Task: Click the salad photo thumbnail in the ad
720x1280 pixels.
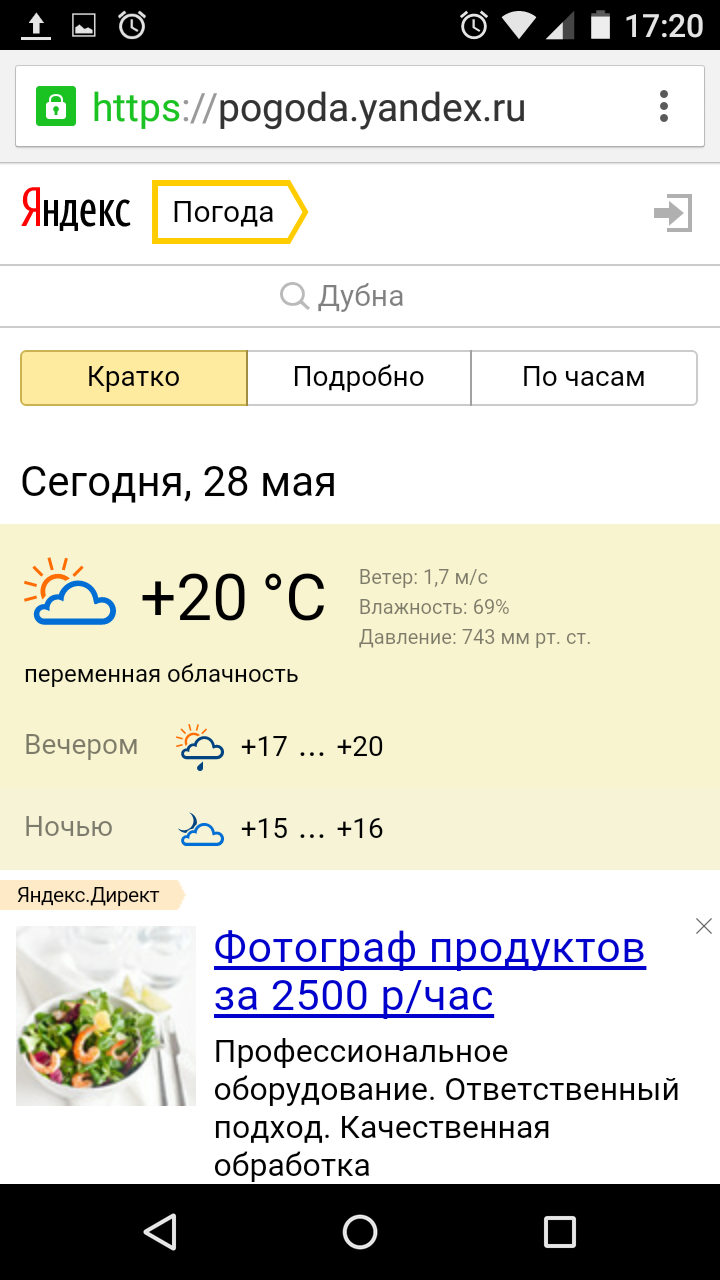Action: tap(105, 1015)
